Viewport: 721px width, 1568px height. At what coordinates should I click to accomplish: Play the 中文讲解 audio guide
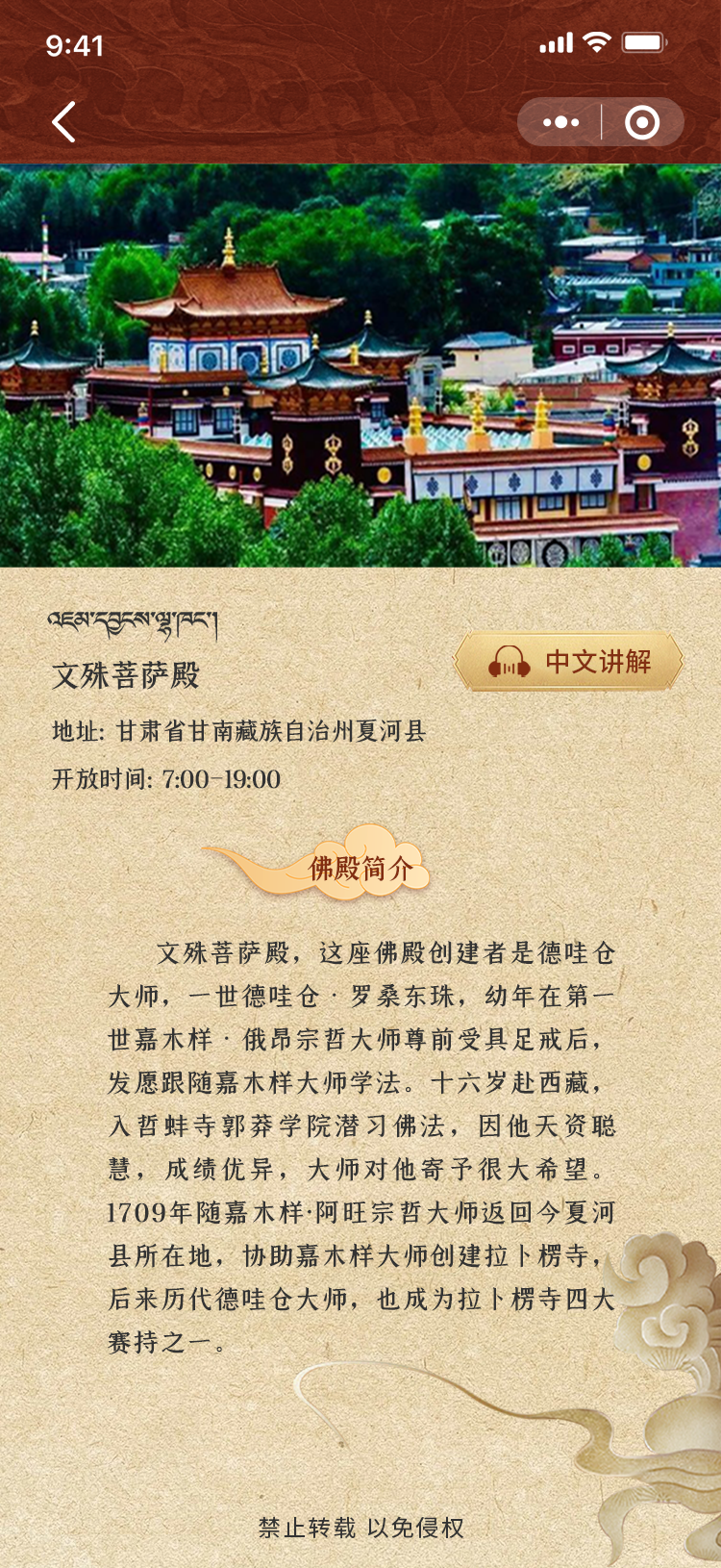click(568, 662)
